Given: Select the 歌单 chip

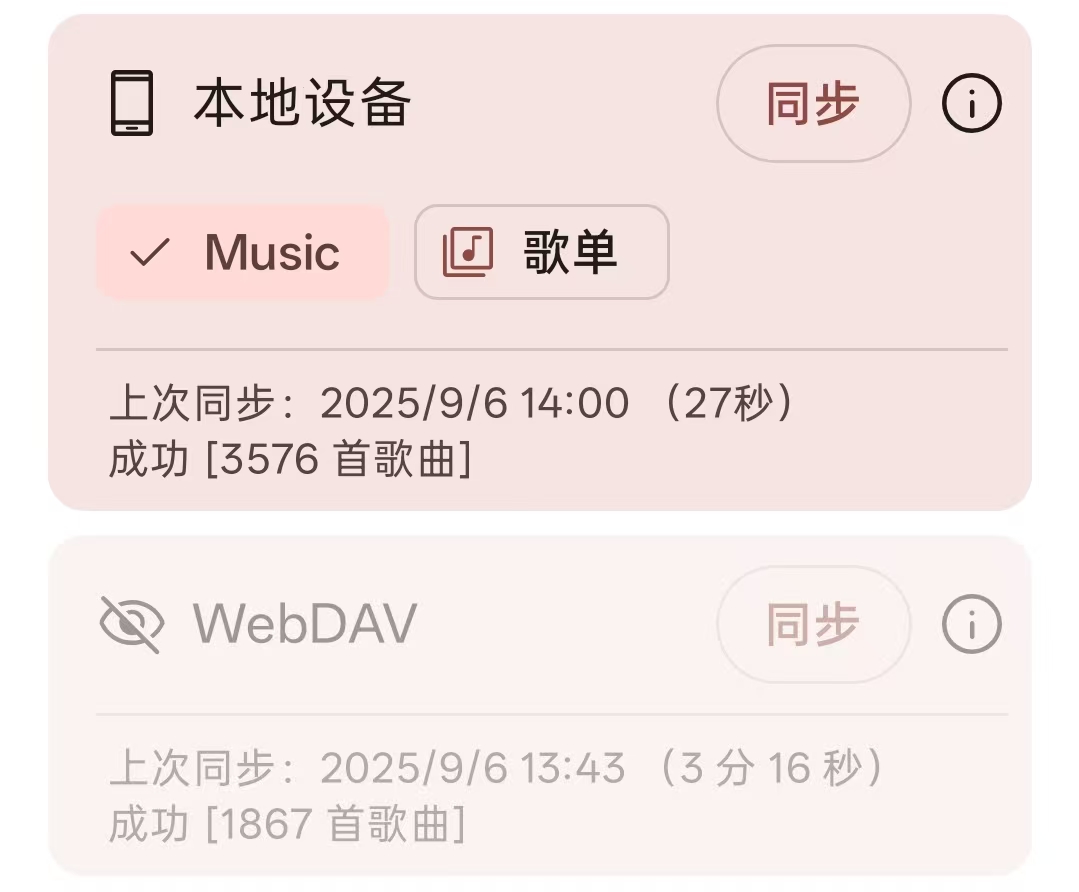Looking at the screenshot, I should click(x=541, y=252).
